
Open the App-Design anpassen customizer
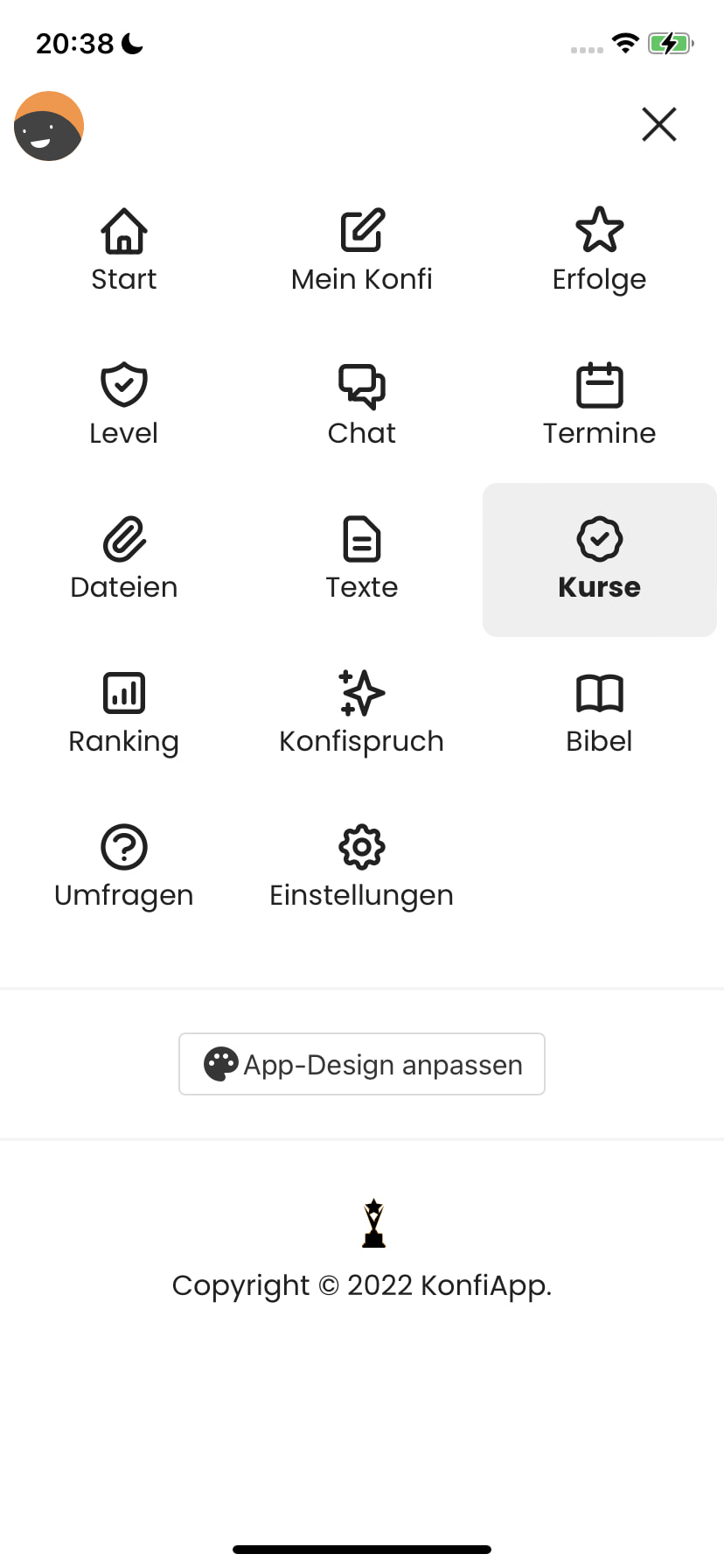click(361, 1064)
